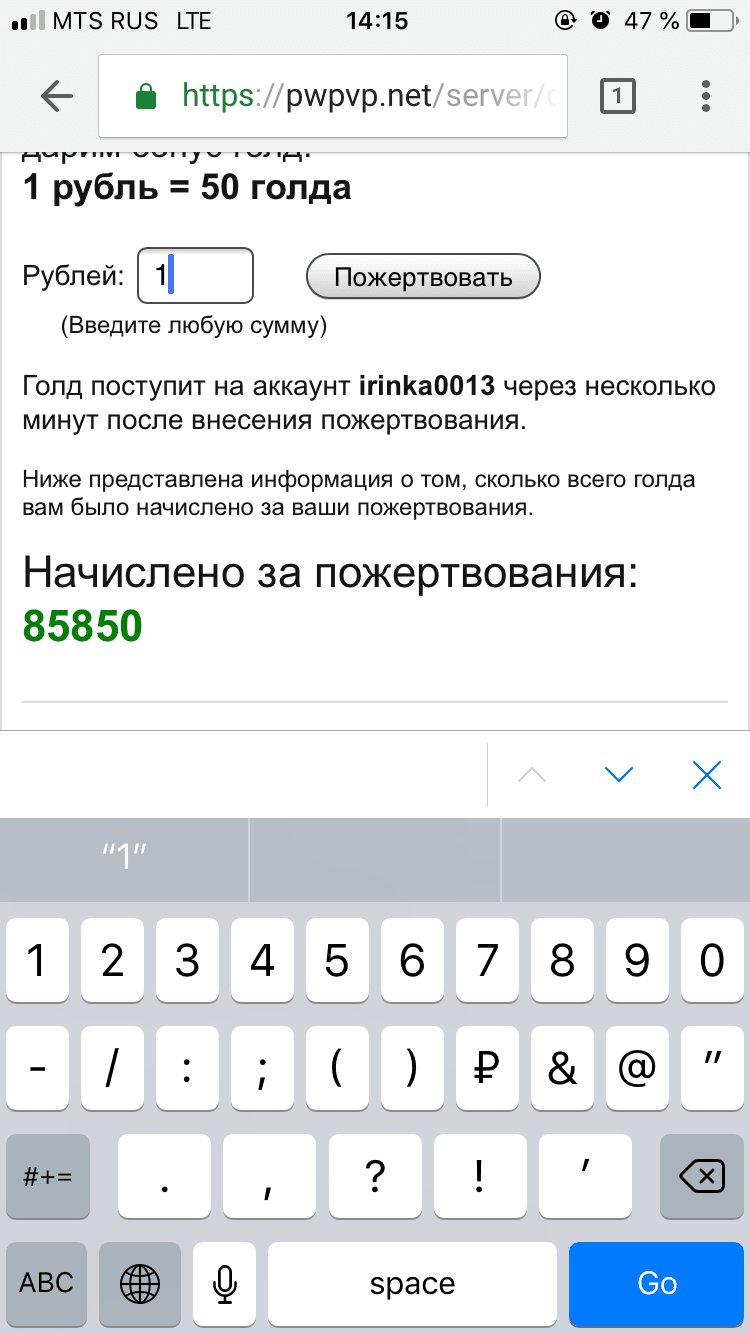Tap the ruble currency key on keyboard
This screenshot has height=1334, width=750.
[487, 1068]
